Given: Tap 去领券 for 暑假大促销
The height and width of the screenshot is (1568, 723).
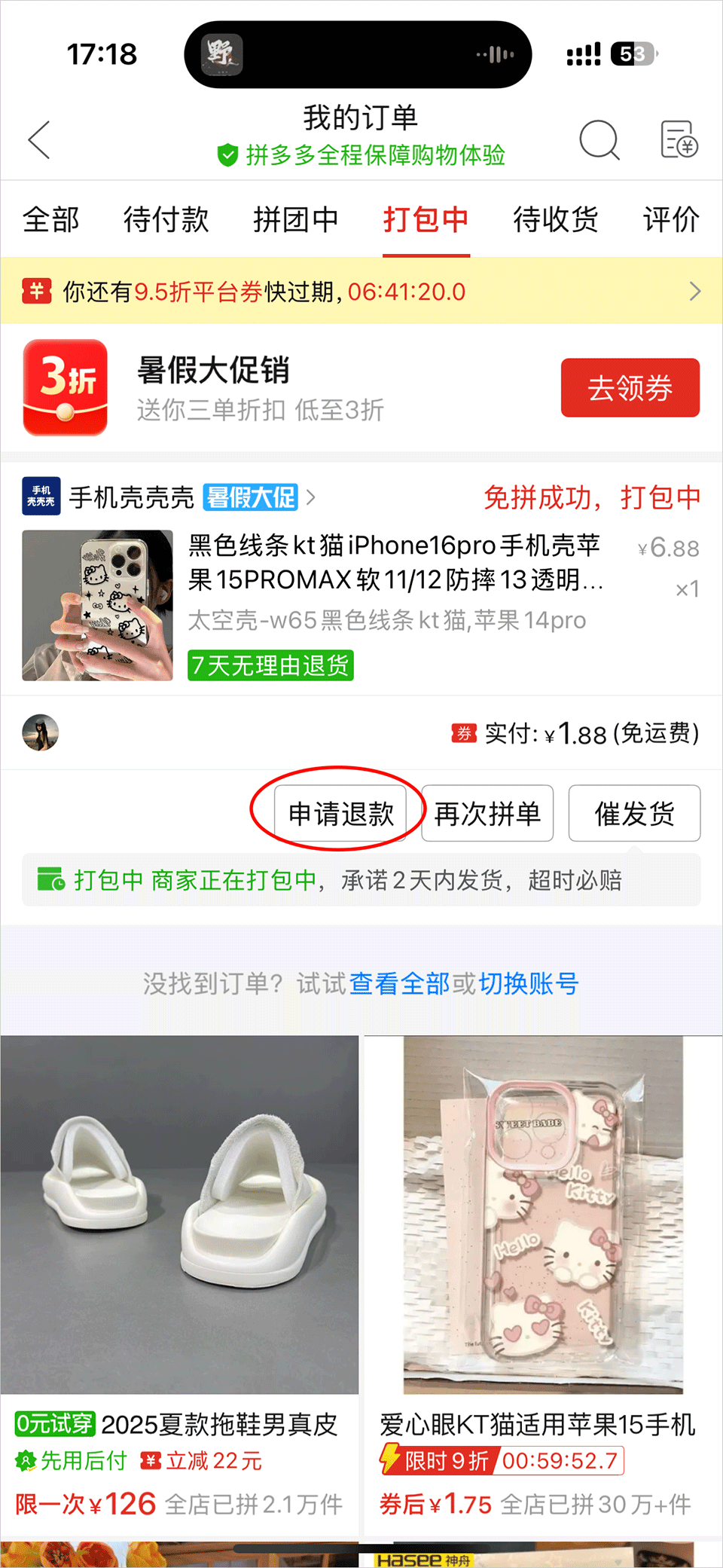Looking at the screenshot, I should pos(630,388).
